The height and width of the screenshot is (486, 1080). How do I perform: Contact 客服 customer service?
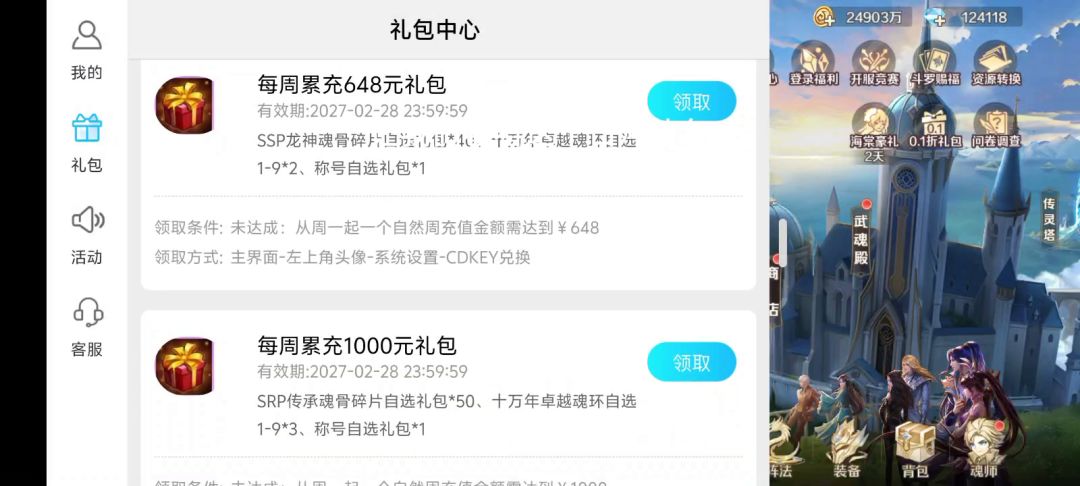[87, 325]
